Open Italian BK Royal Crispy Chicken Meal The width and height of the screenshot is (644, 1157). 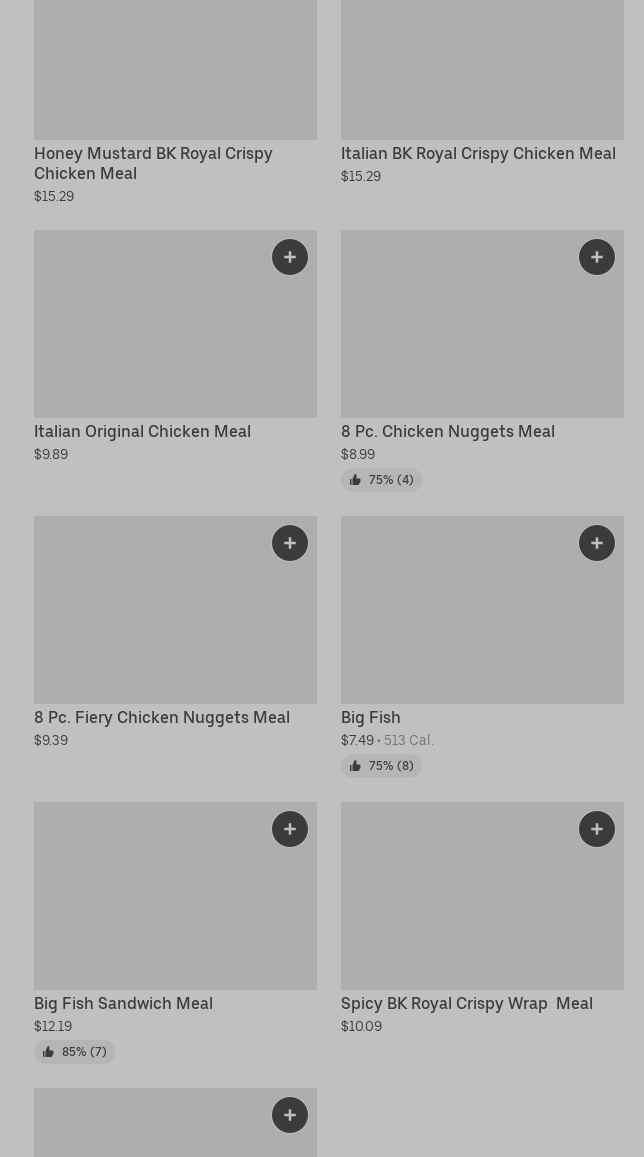(x=478, y=153)
